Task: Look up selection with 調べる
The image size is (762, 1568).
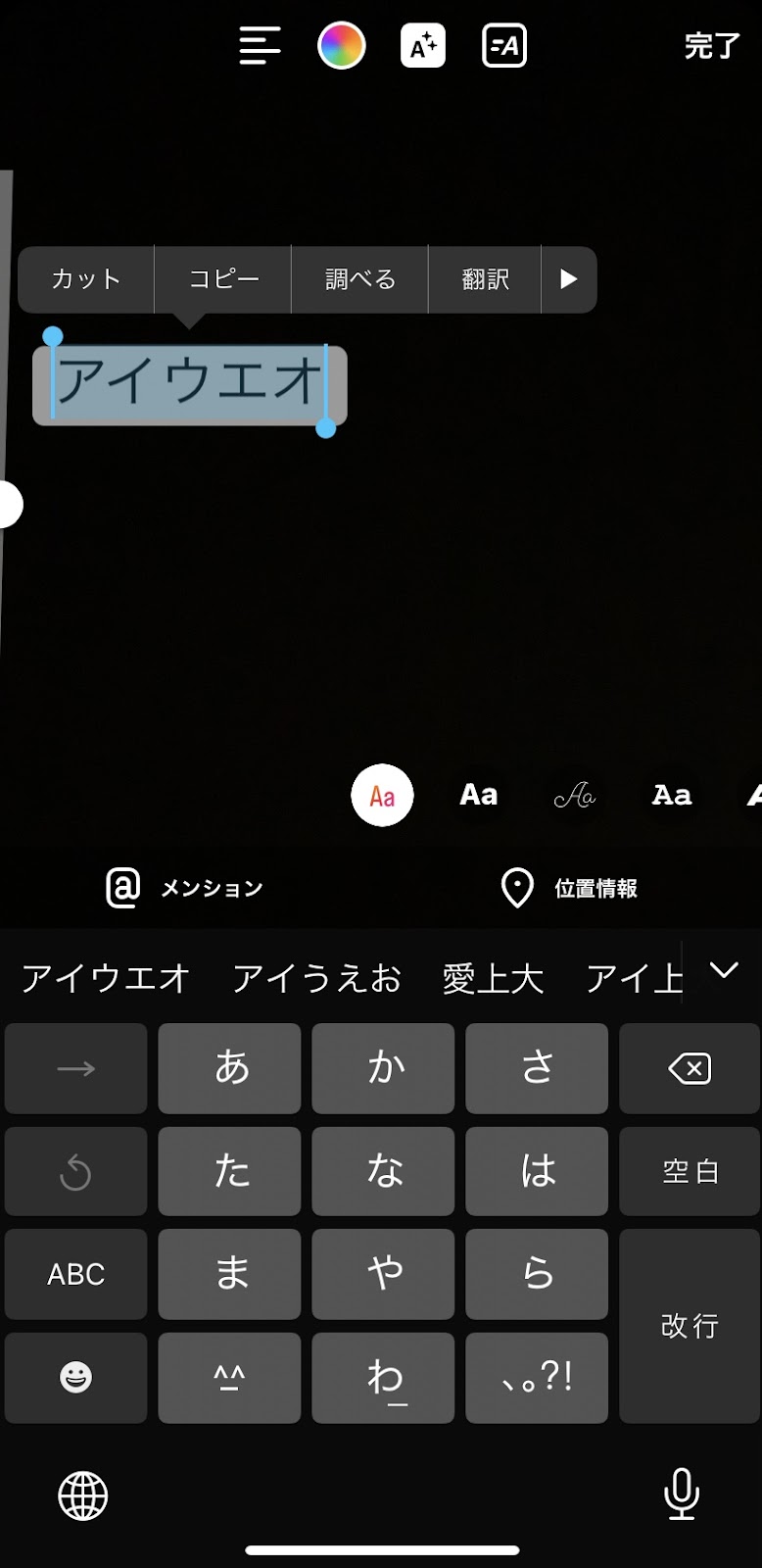Action: pos(359,279)
